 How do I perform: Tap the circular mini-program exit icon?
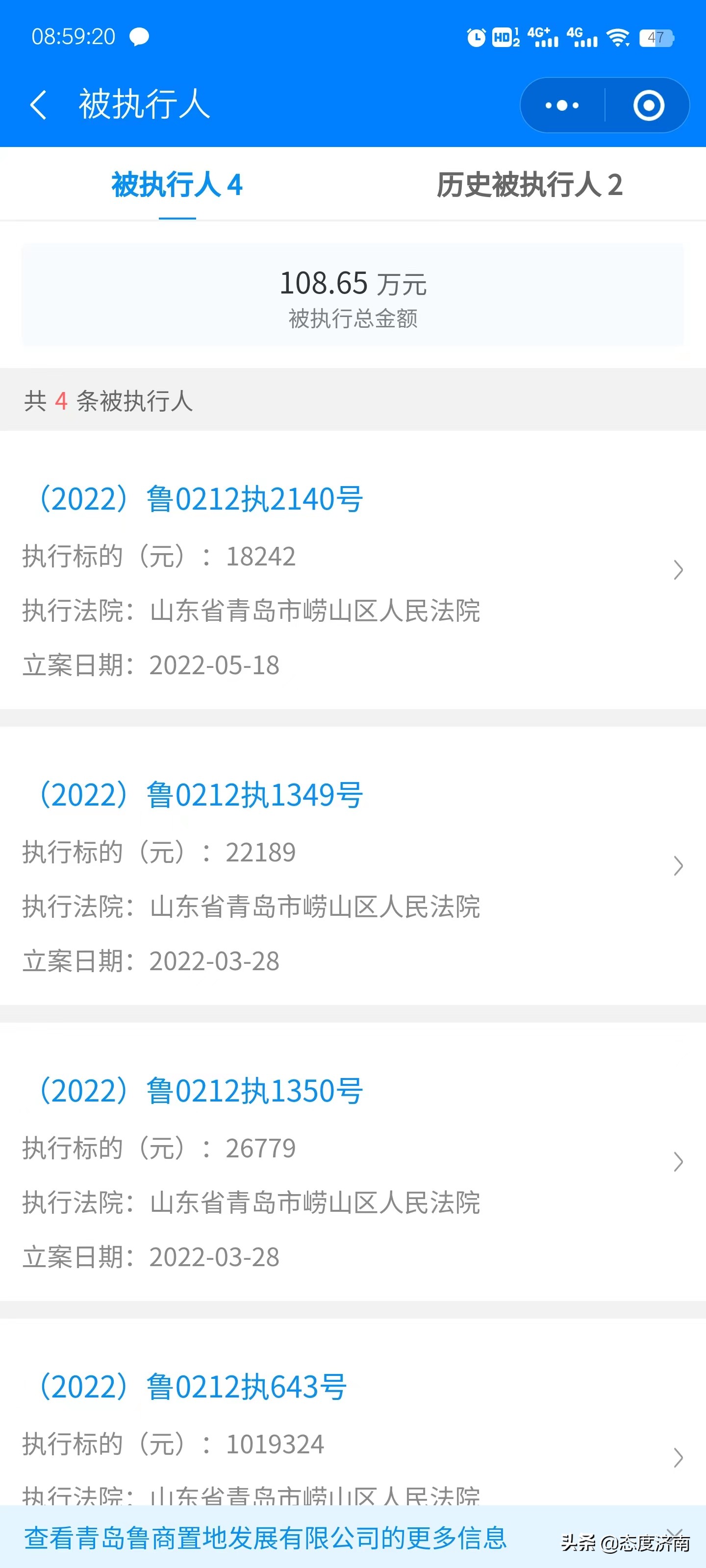[x=648, y=105]
